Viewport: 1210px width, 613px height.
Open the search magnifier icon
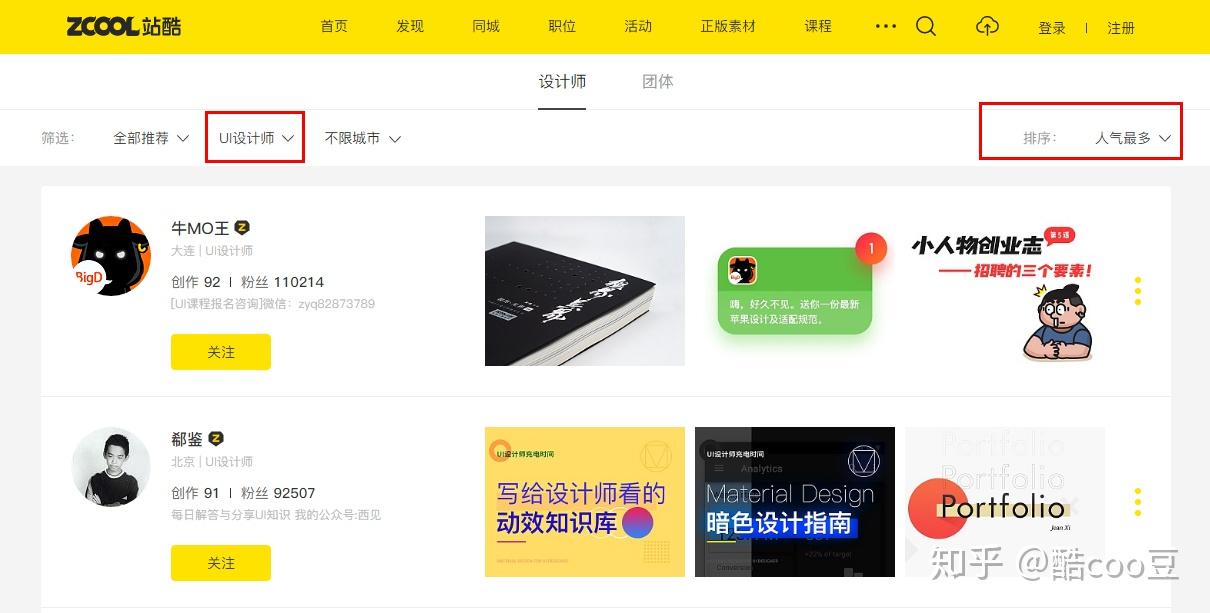pos(926,27)
